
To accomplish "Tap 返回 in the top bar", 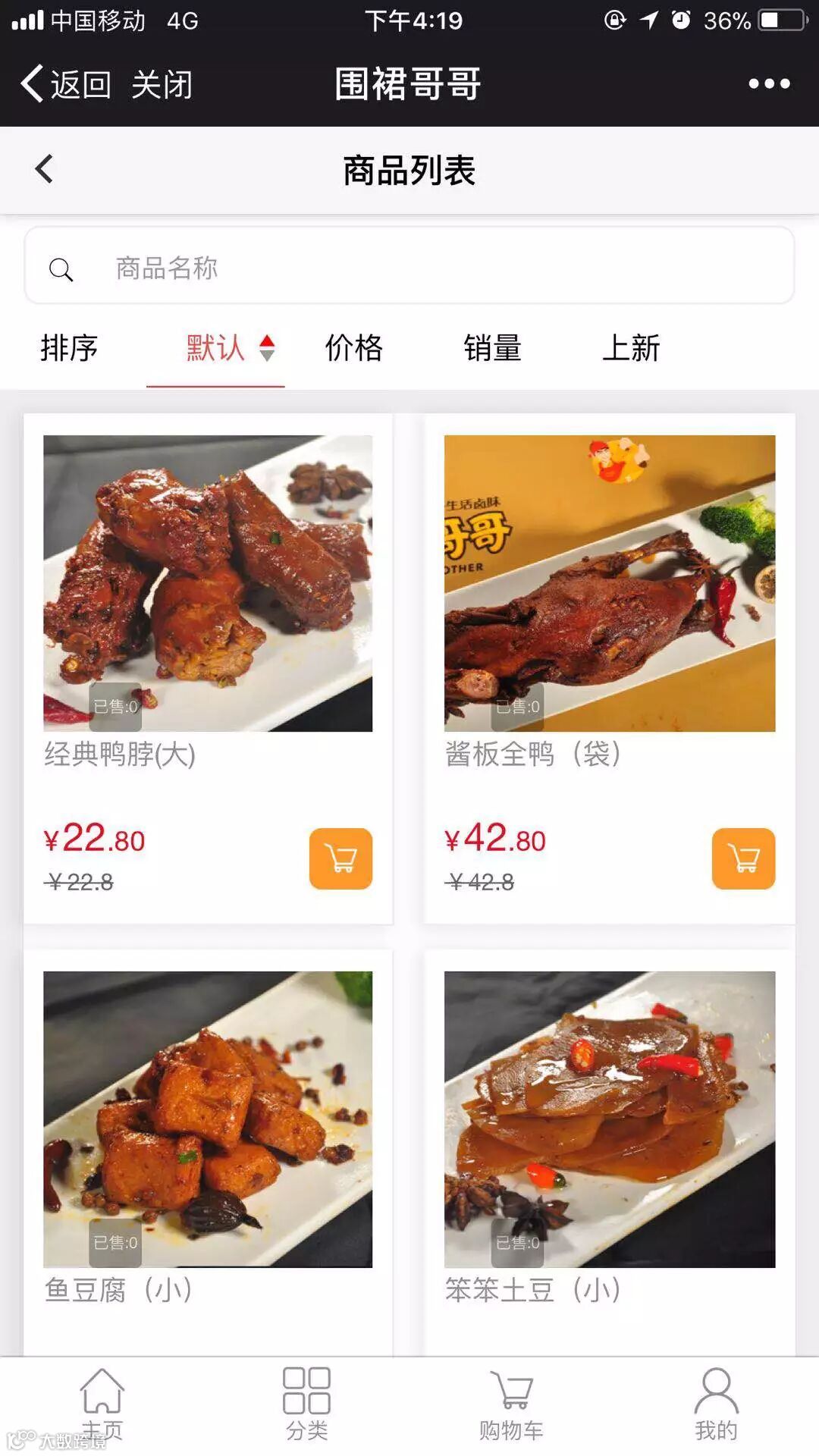I will click(x=67, y=84).
